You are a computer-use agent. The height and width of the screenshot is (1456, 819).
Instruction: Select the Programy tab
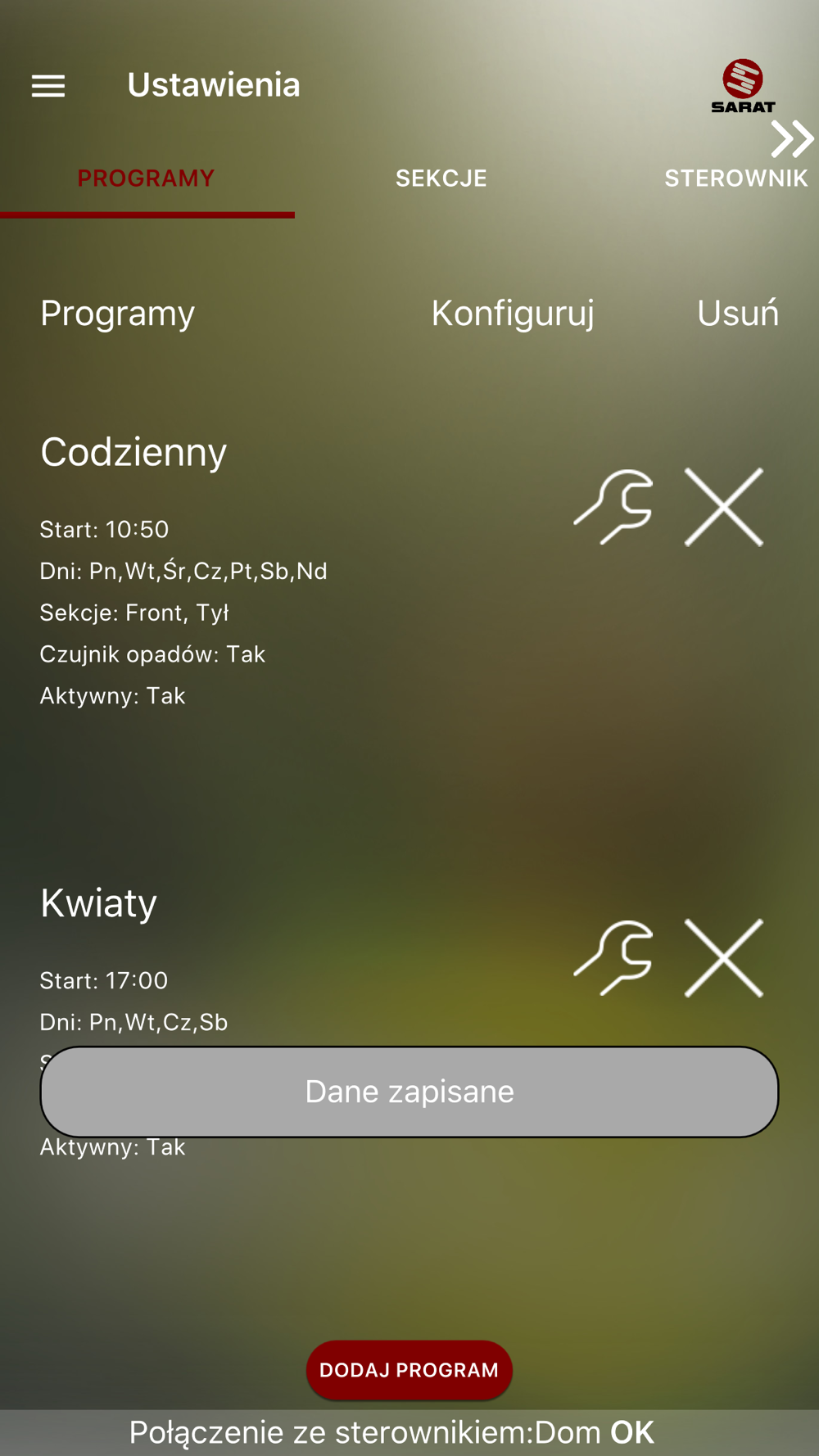(x=147, y=179)
